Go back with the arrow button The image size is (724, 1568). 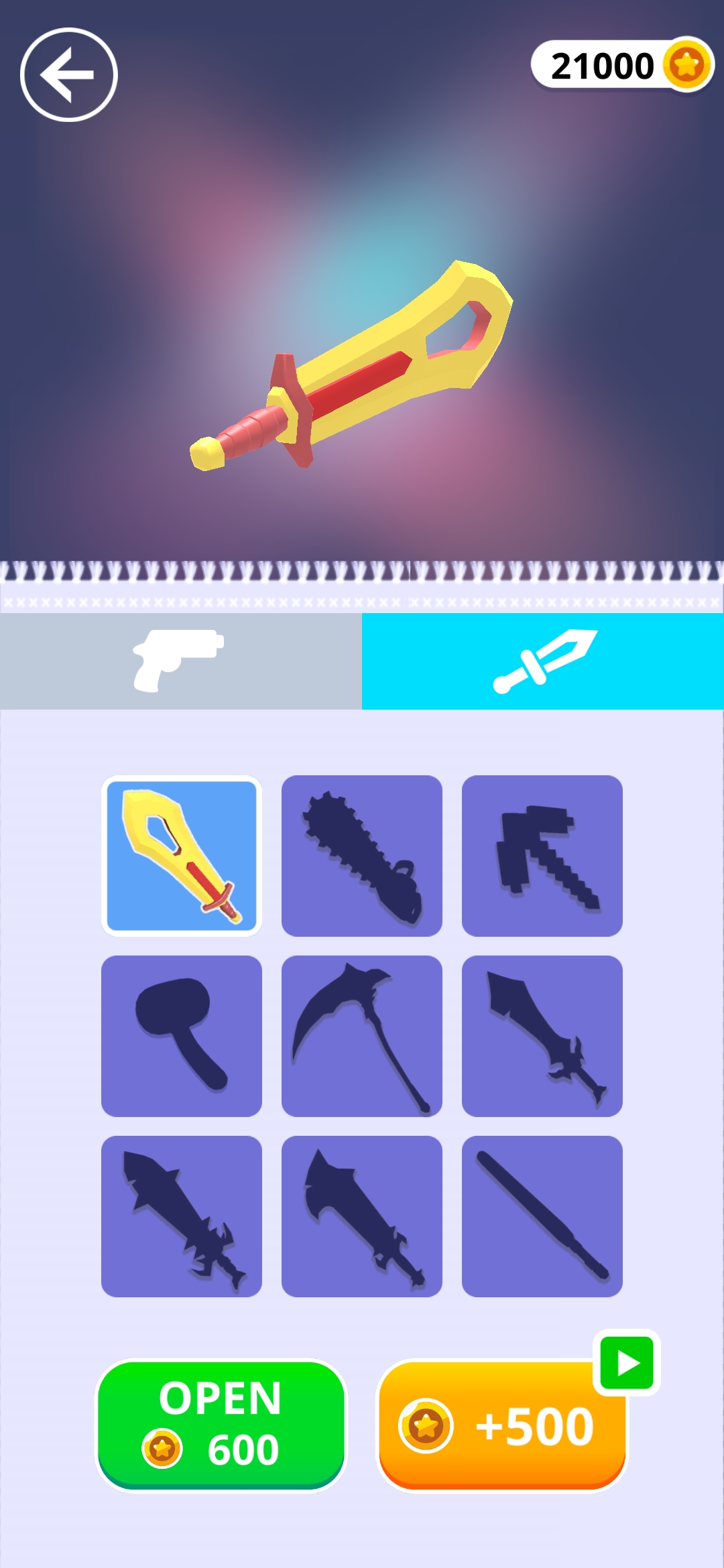[69, 74]
